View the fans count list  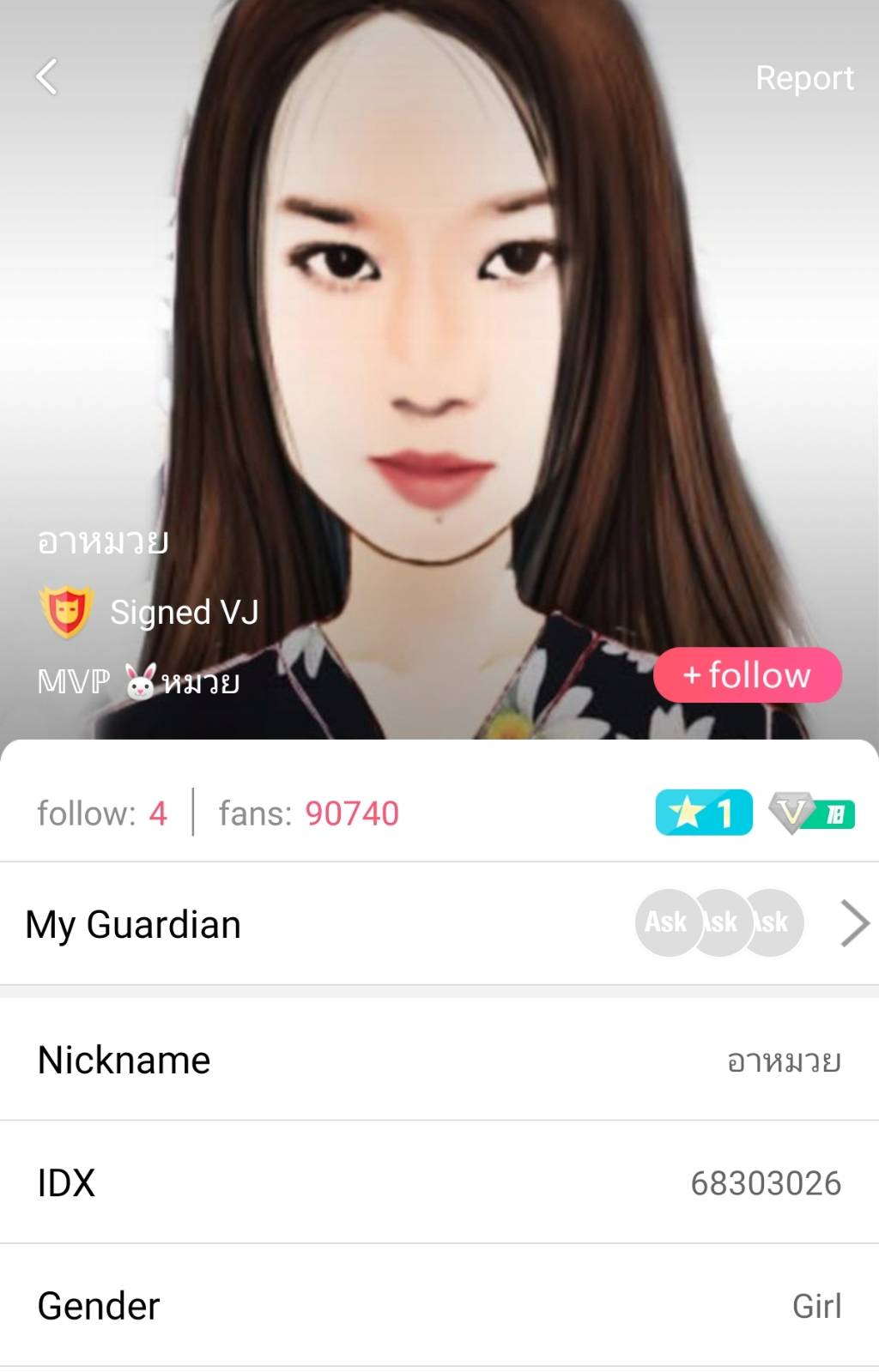click(308, 813)
